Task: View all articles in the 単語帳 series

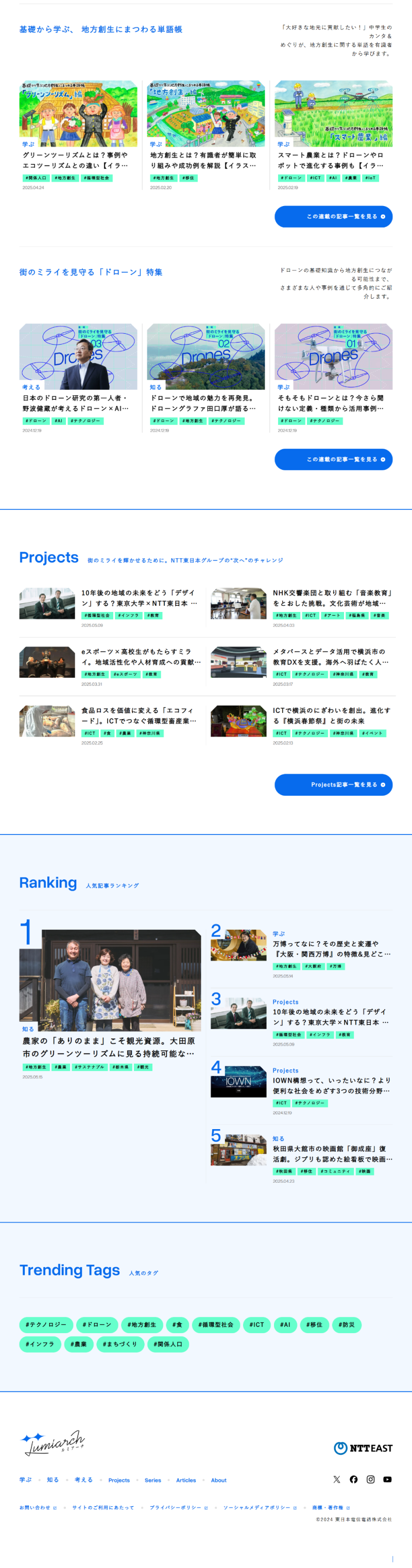Action: (x=333, y=217)
